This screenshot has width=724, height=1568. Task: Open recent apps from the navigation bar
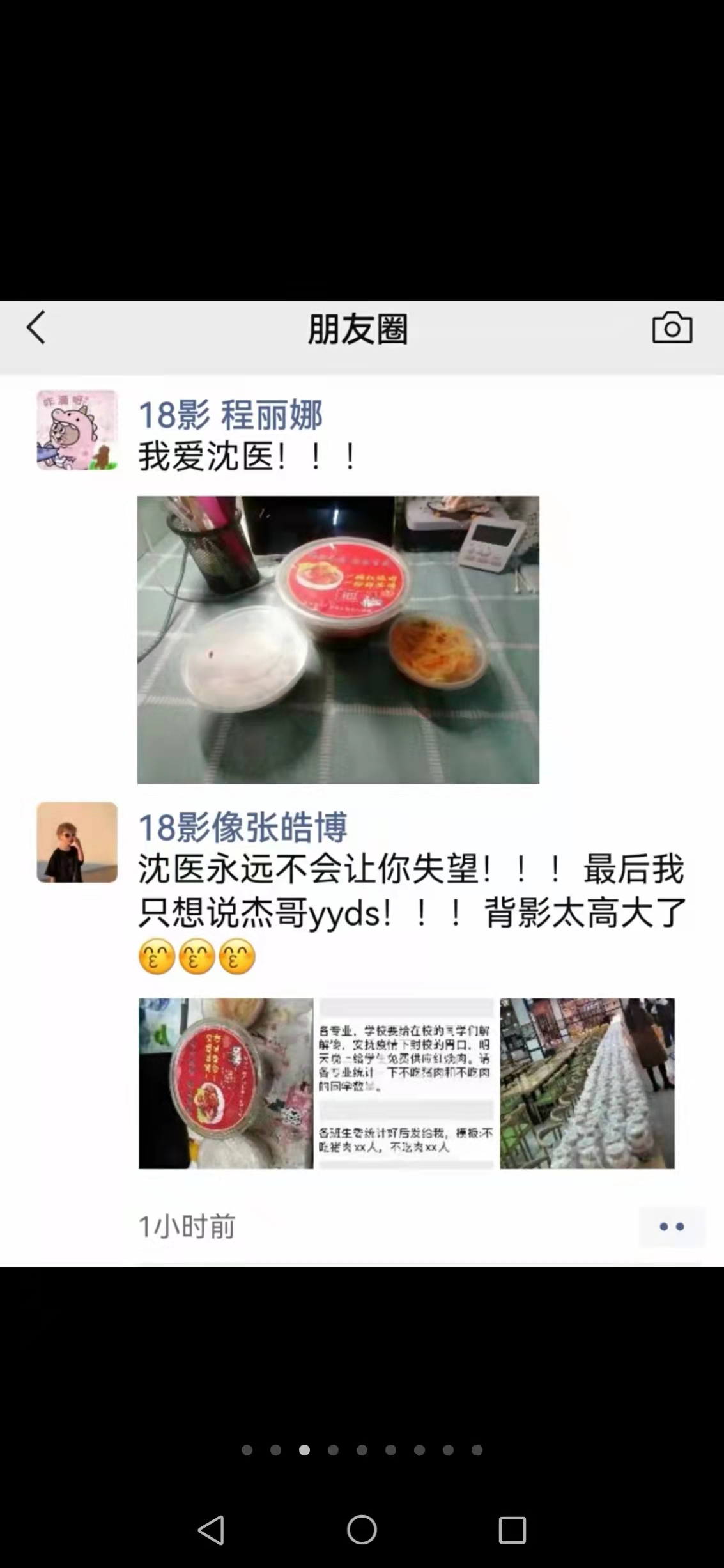512,1530
